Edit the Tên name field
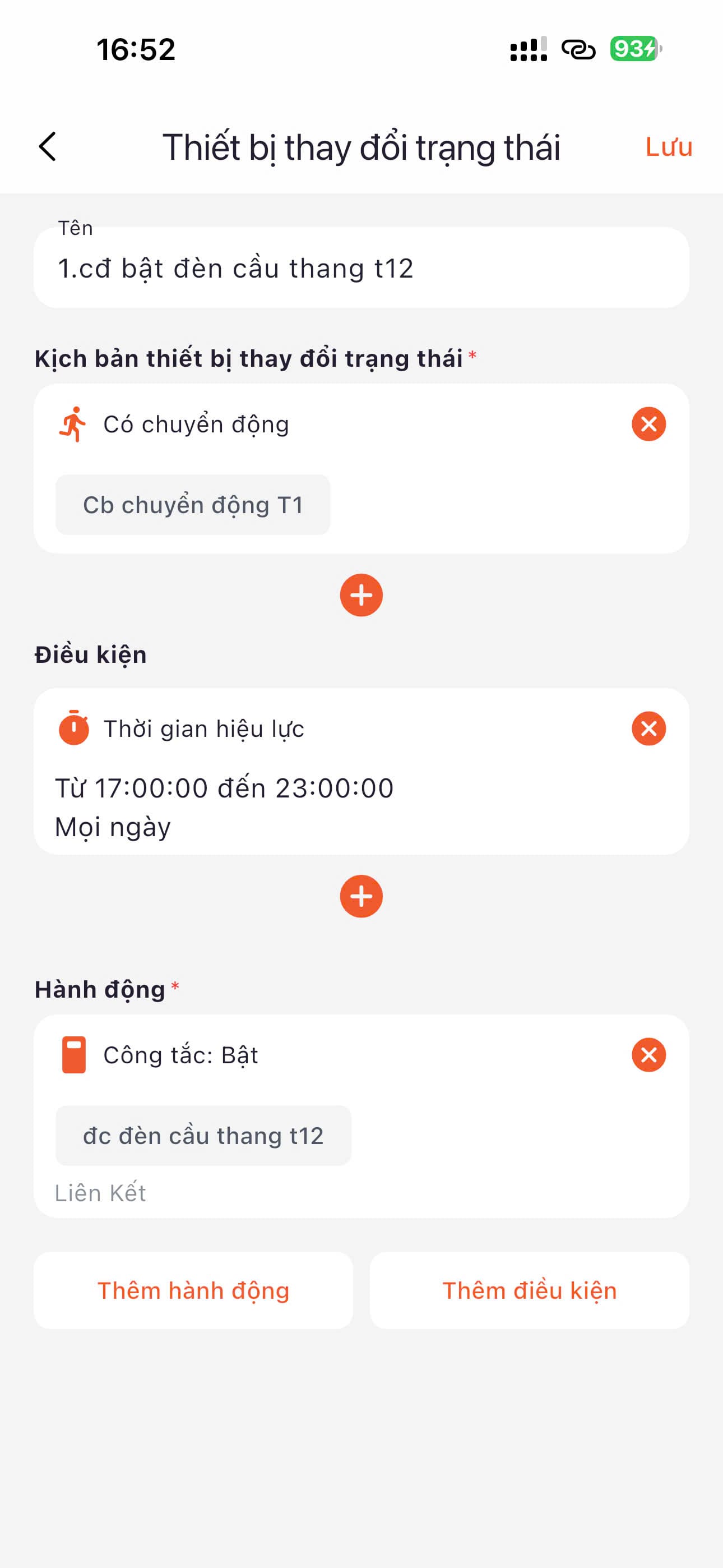This screenshot has height=1568, width=723. (x=360, y=269)
